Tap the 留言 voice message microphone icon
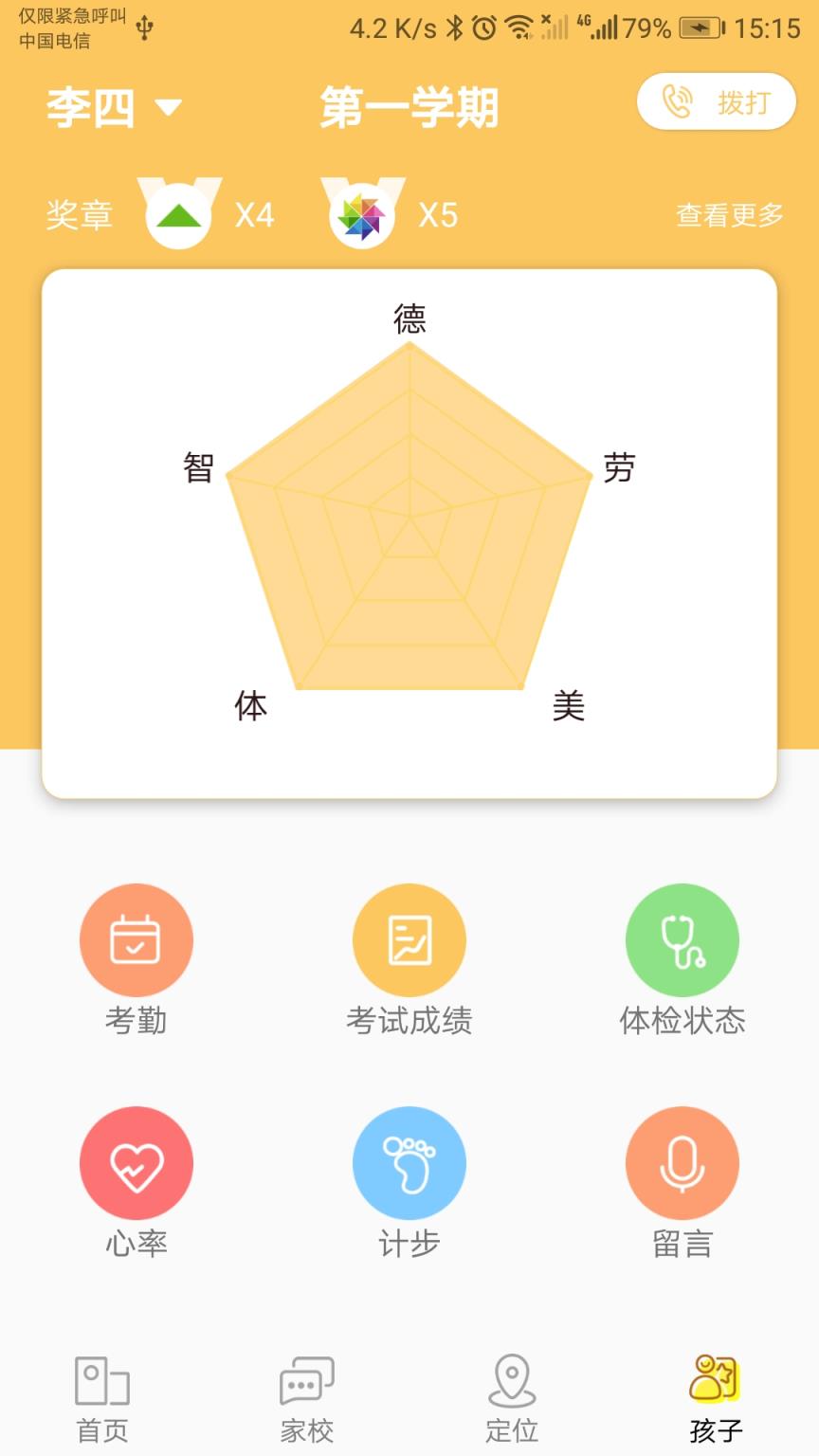 click(x=682, y=1162)
